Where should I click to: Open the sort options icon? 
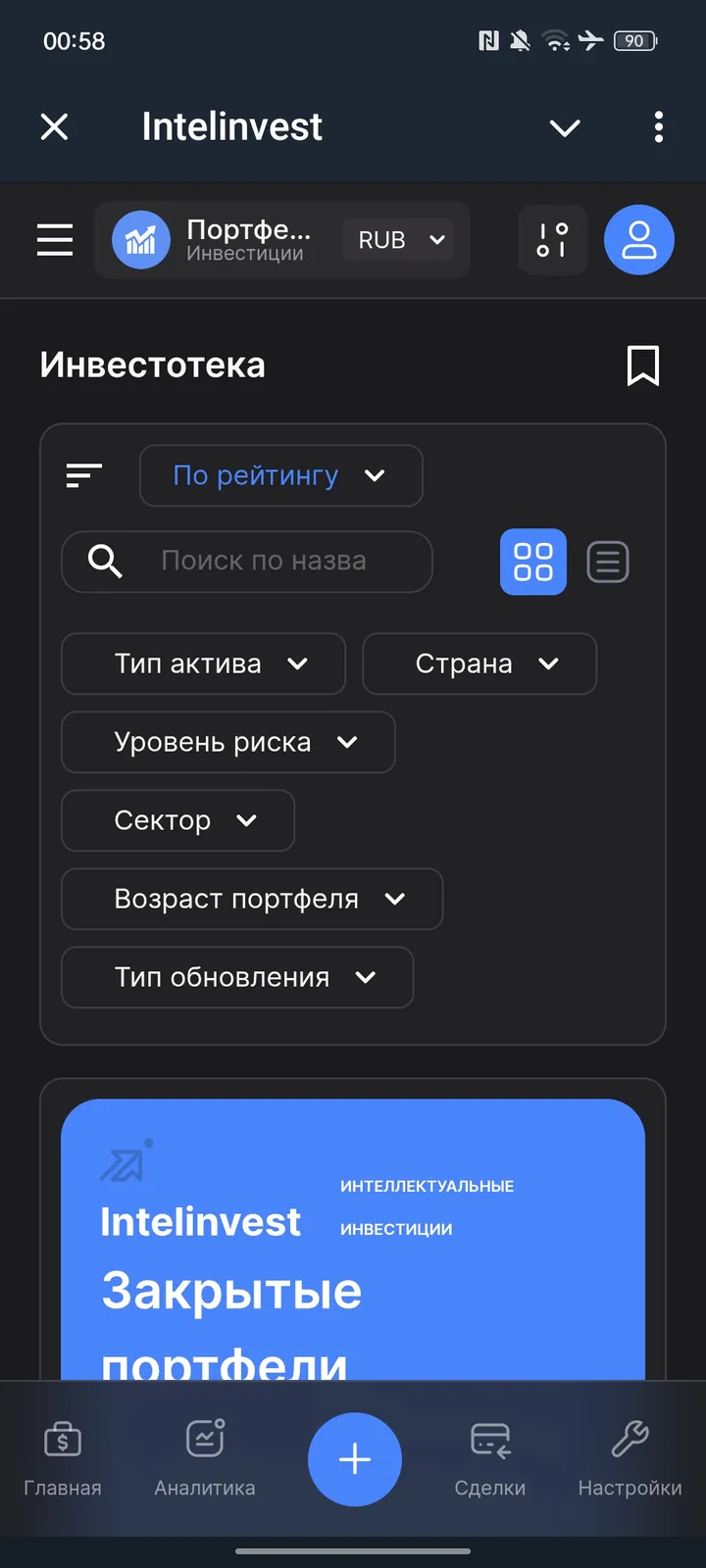coord(84,475)
